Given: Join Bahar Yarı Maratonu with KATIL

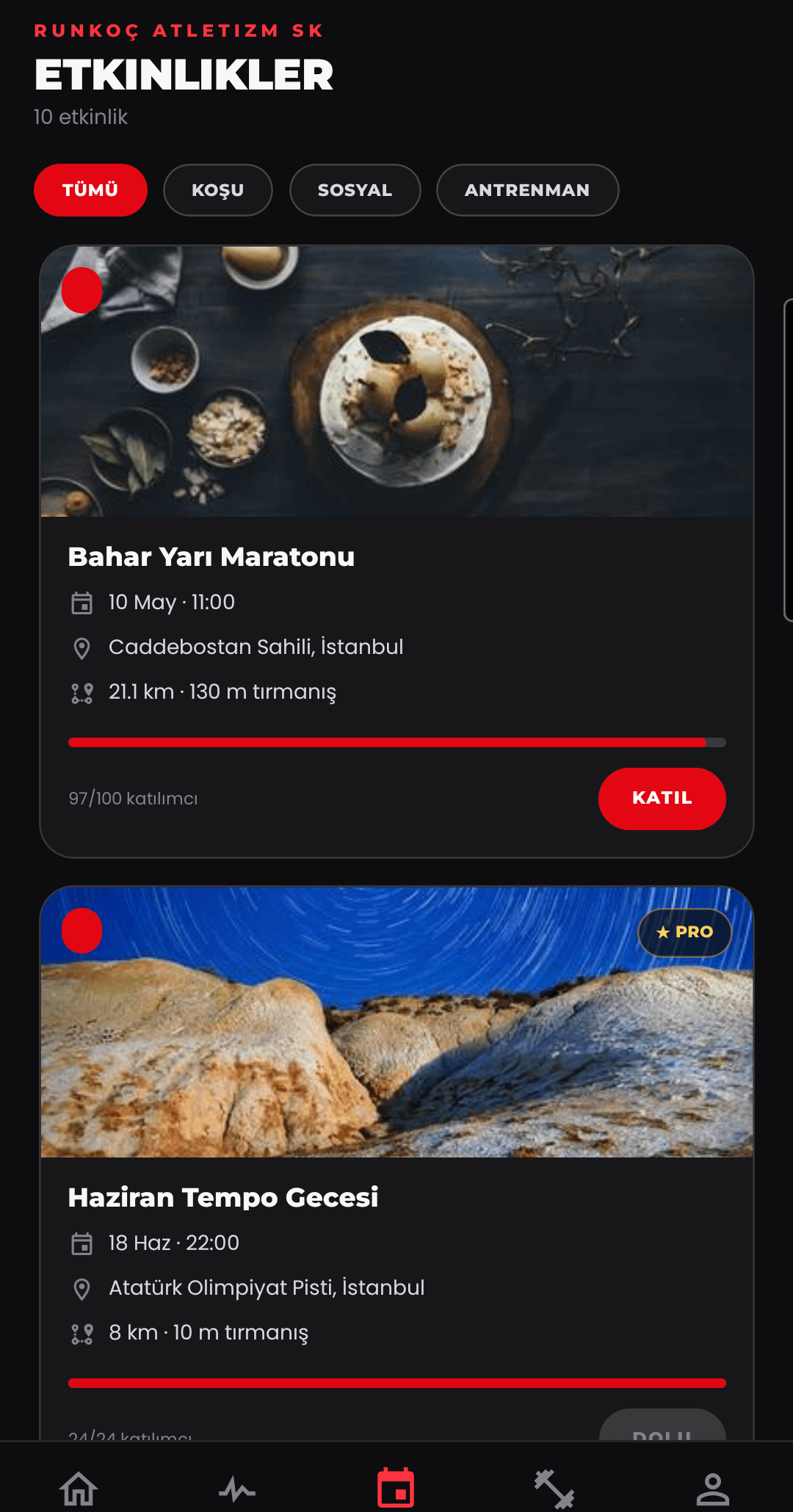Looking at the screenshot, I should [662, 799].
